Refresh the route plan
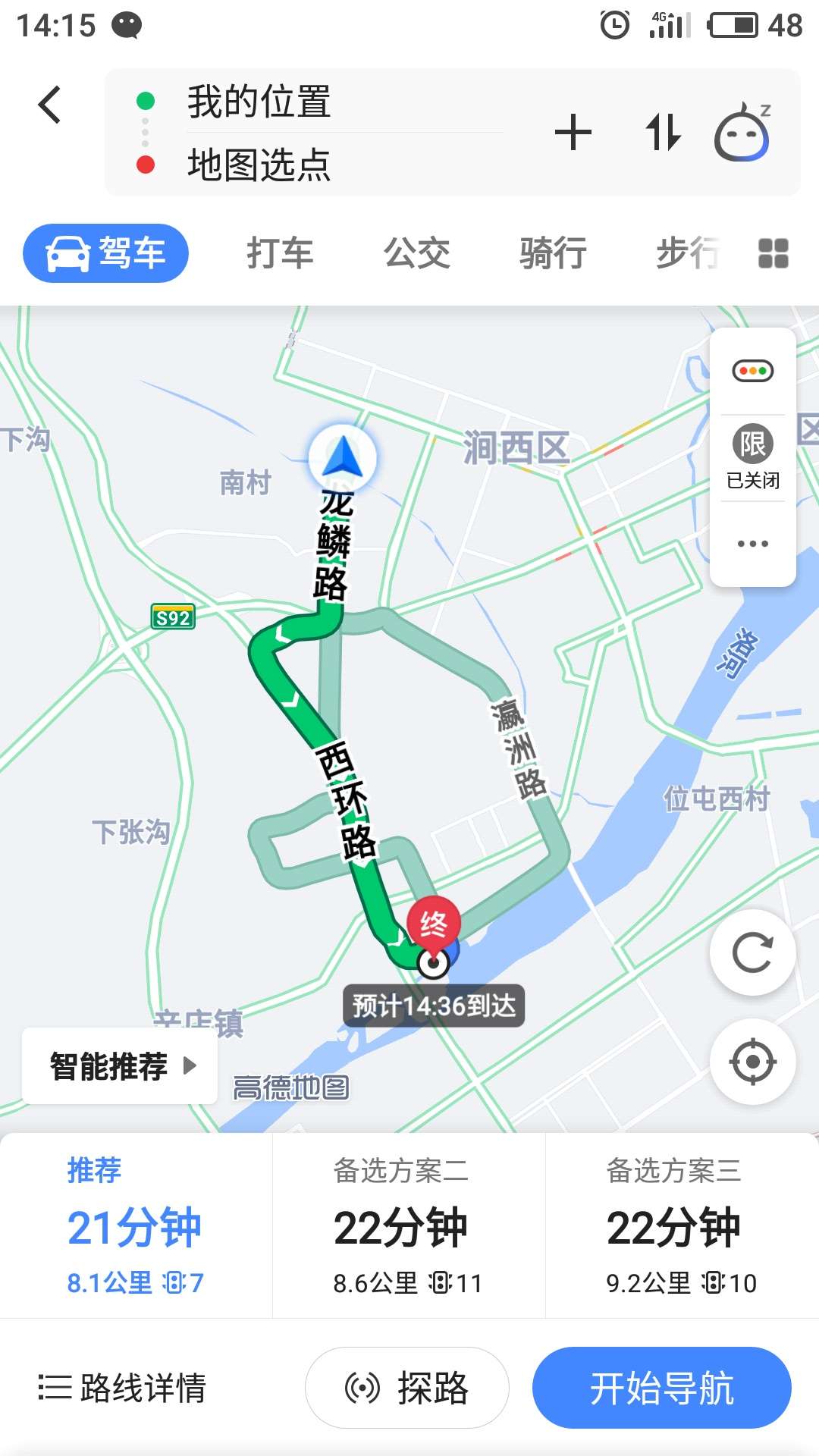The width and height of the screenshot is (819, 1456). (x=752, y=952)
